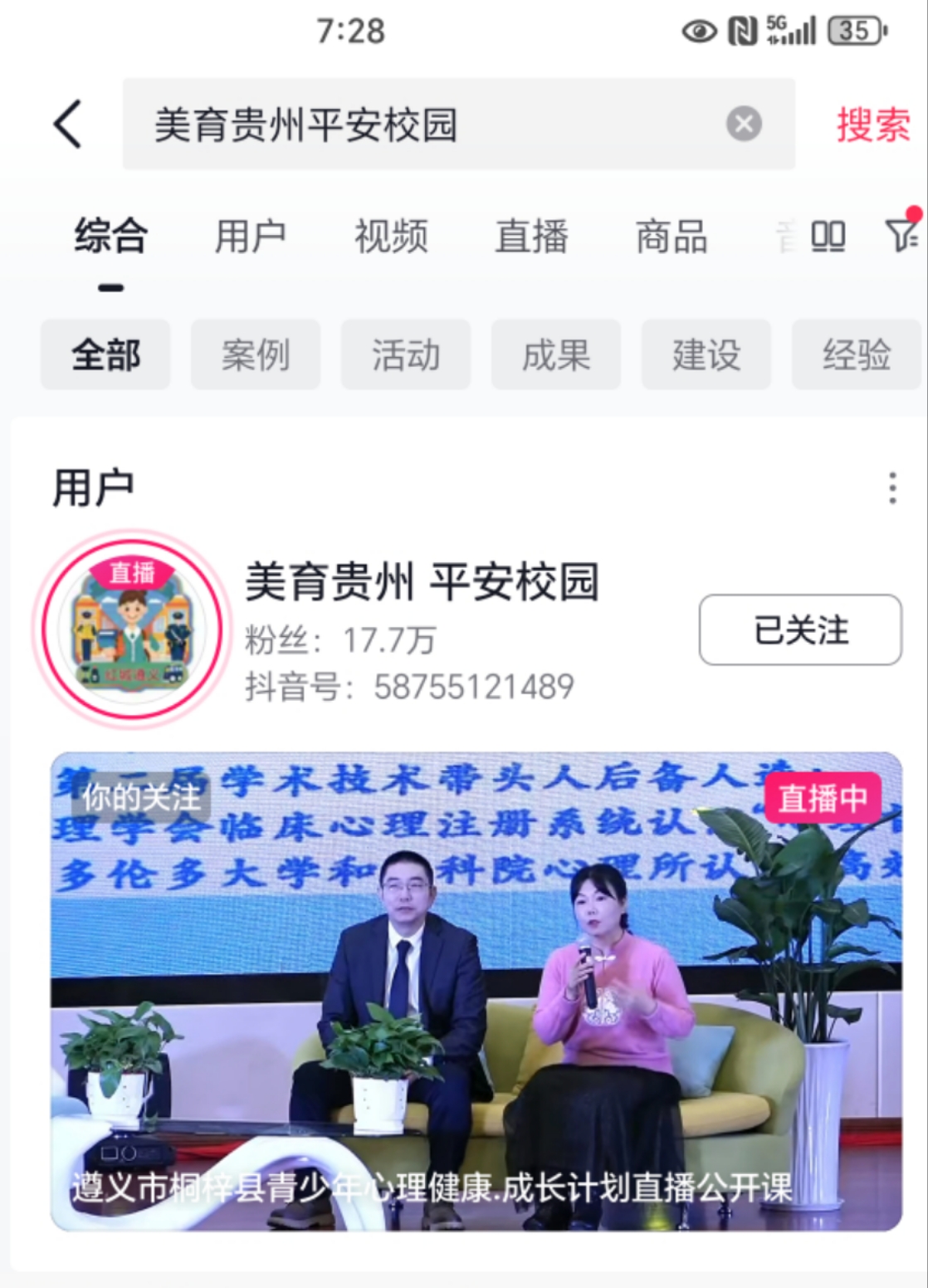Filter results by 成果
The width and height of the screenshot is (928, 1288).
tap(556, 355)
